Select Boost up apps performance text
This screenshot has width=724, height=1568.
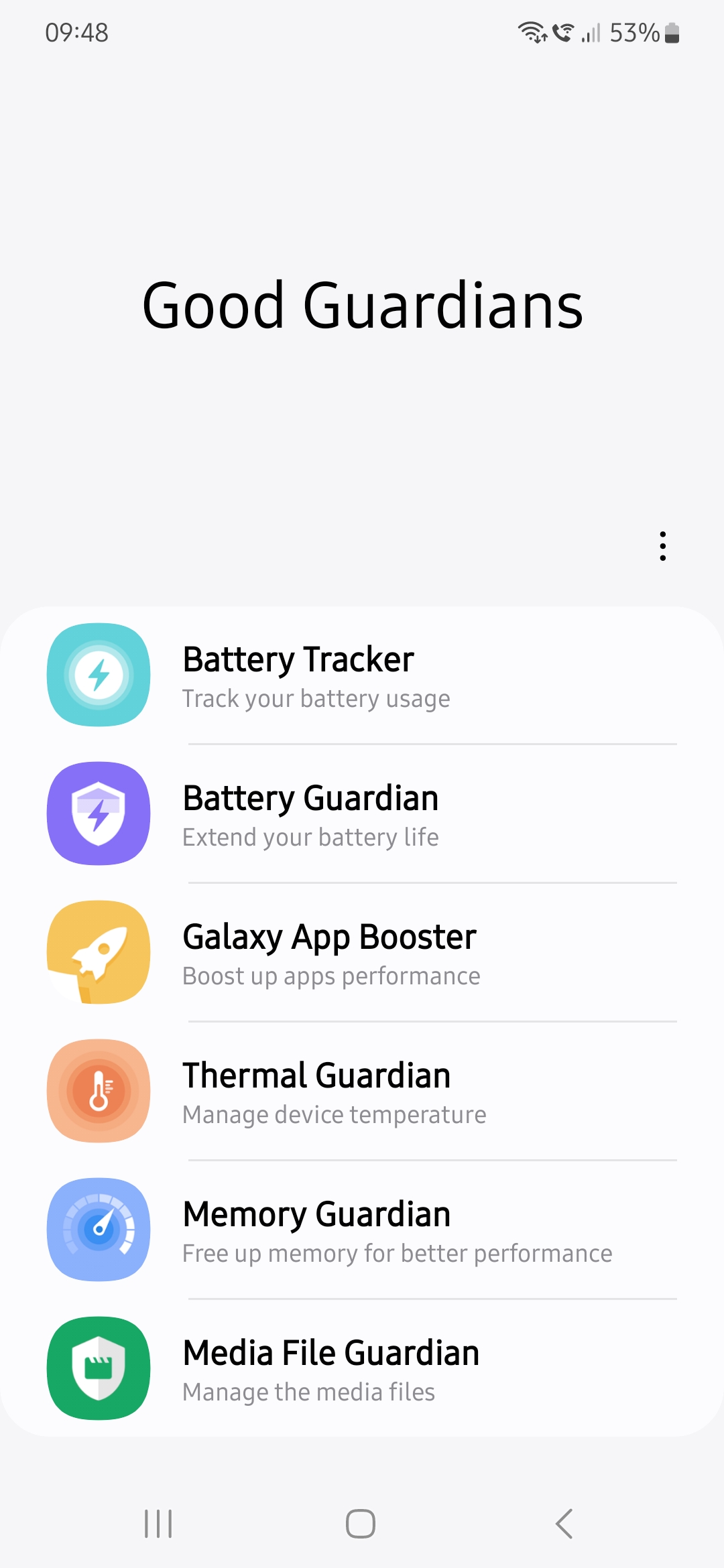pyautogui.click(x=331, y=976)
